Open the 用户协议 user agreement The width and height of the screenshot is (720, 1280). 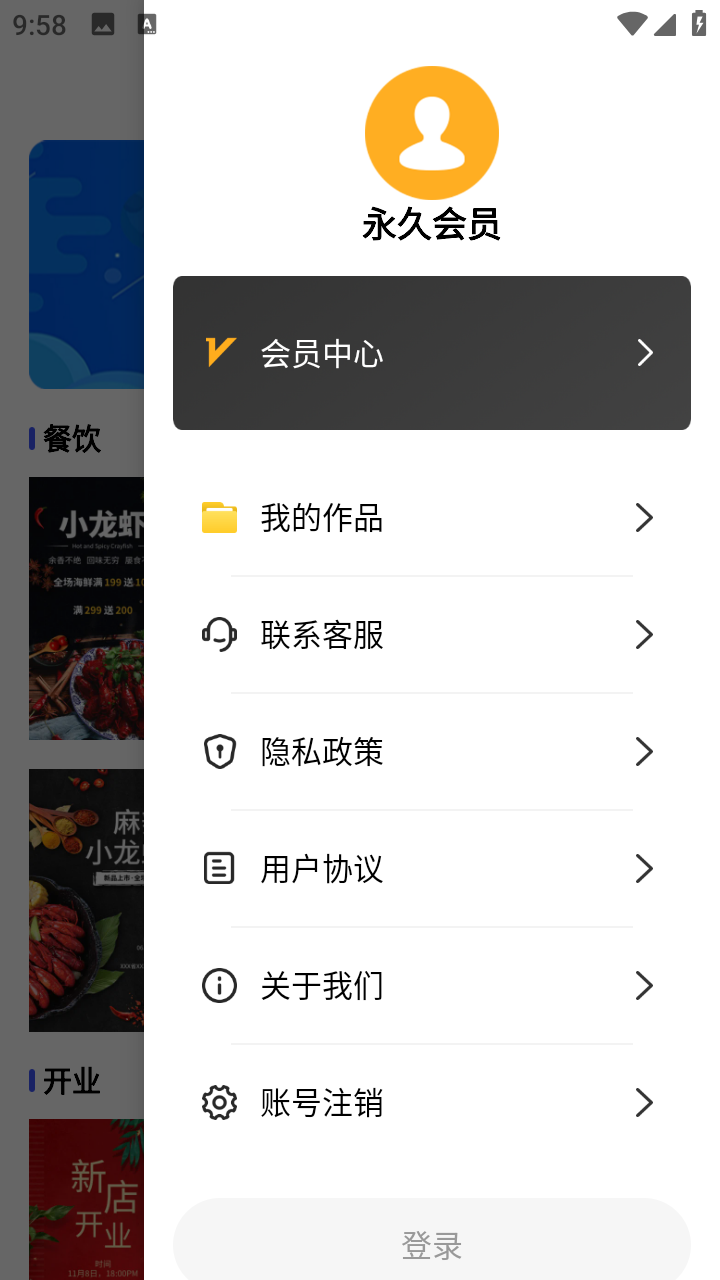[x=431, y=869]
